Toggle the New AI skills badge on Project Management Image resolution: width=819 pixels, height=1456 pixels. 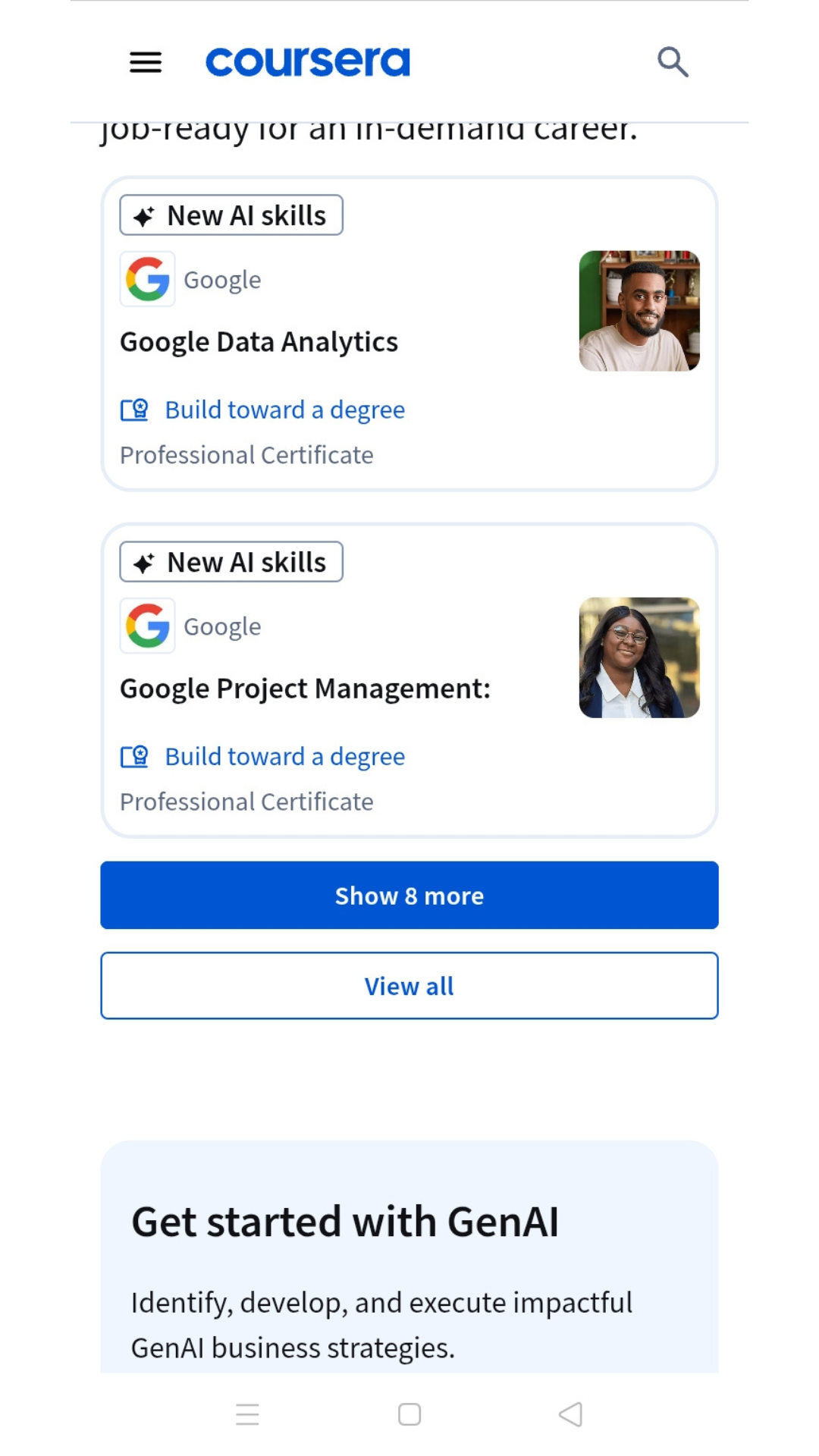(231, 561)
